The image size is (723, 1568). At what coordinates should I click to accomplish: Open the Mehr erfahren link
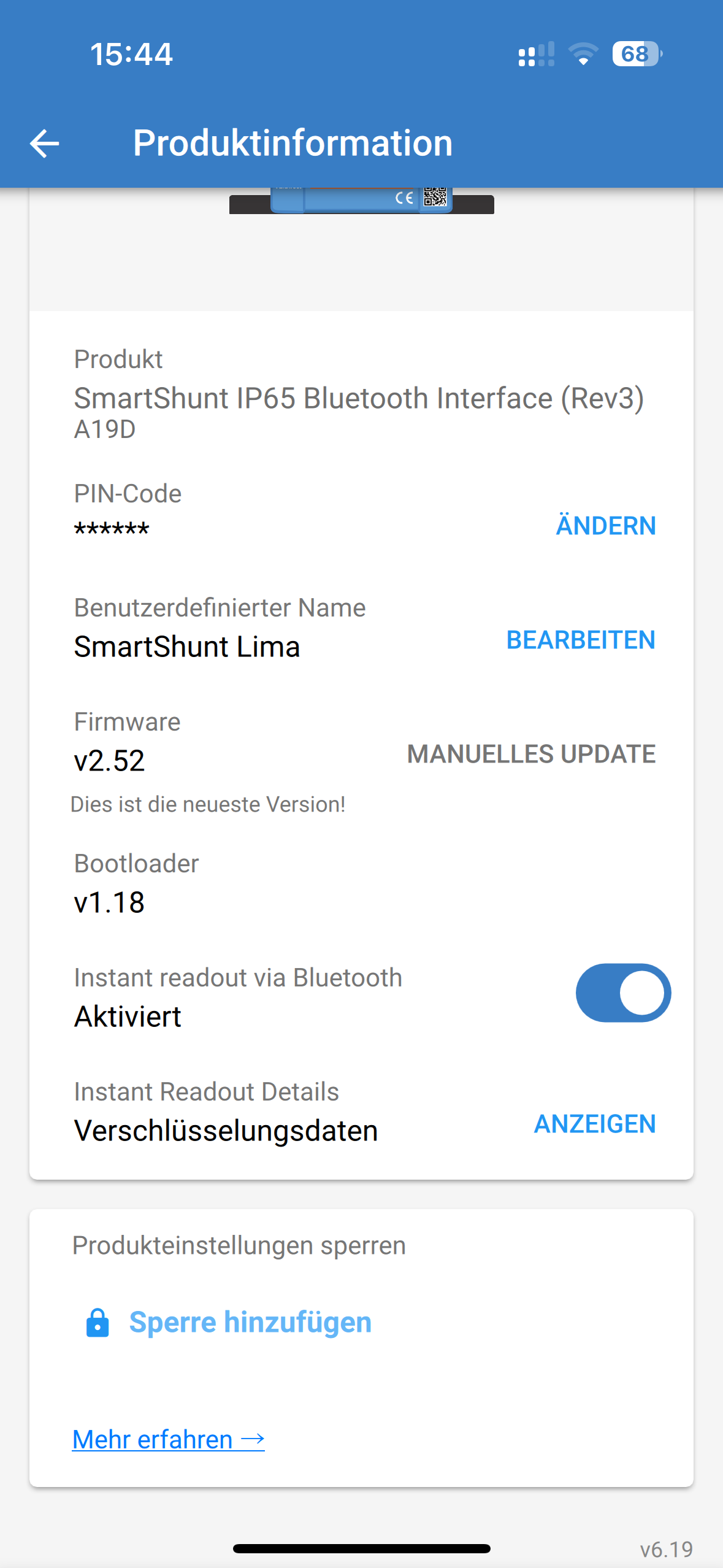(x=168, y=1439)
